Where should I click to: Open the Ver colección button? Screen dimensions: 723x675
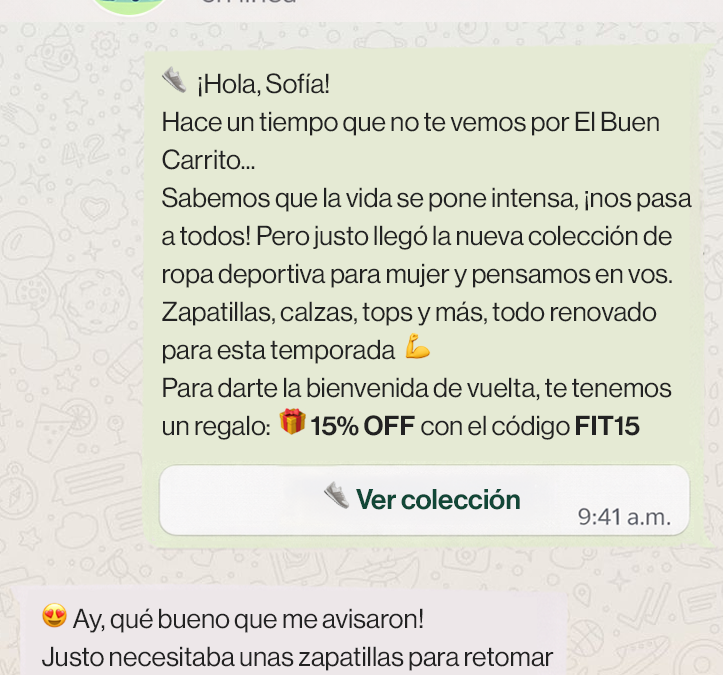[x=424, y=499]
